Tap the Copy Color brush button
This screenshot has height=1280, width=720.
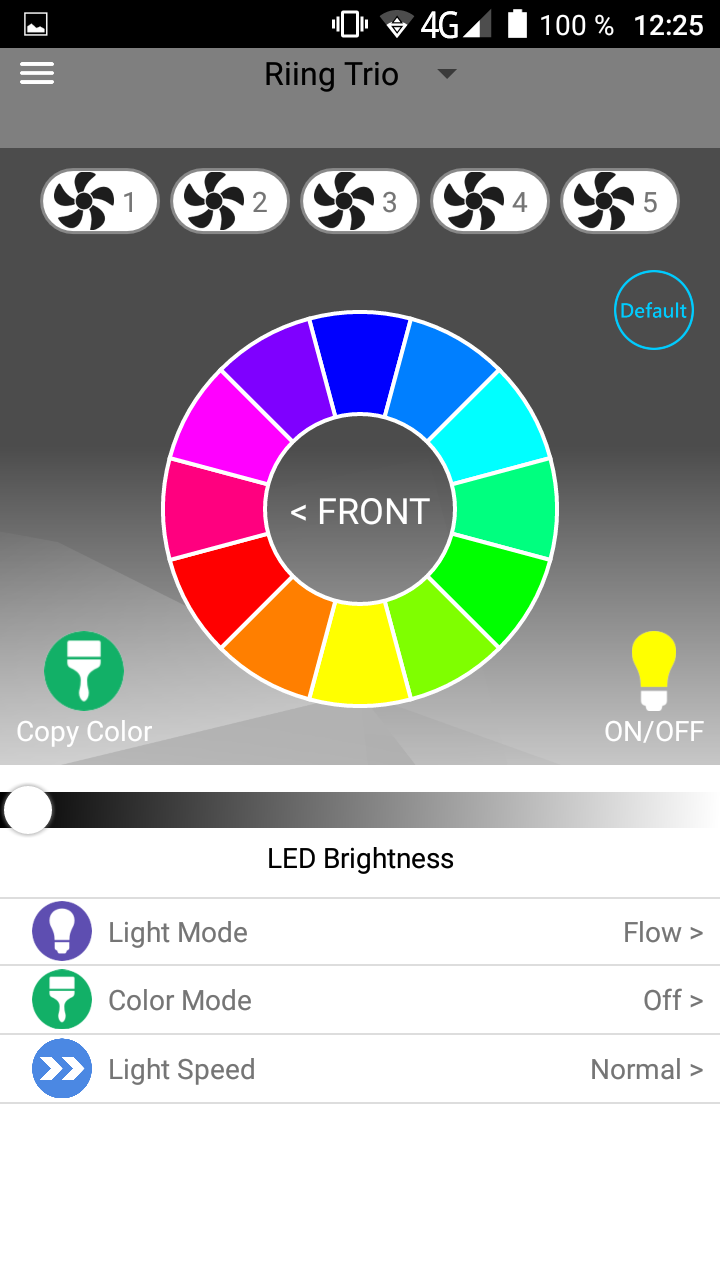pyautogui.click(x=84, y=672)
